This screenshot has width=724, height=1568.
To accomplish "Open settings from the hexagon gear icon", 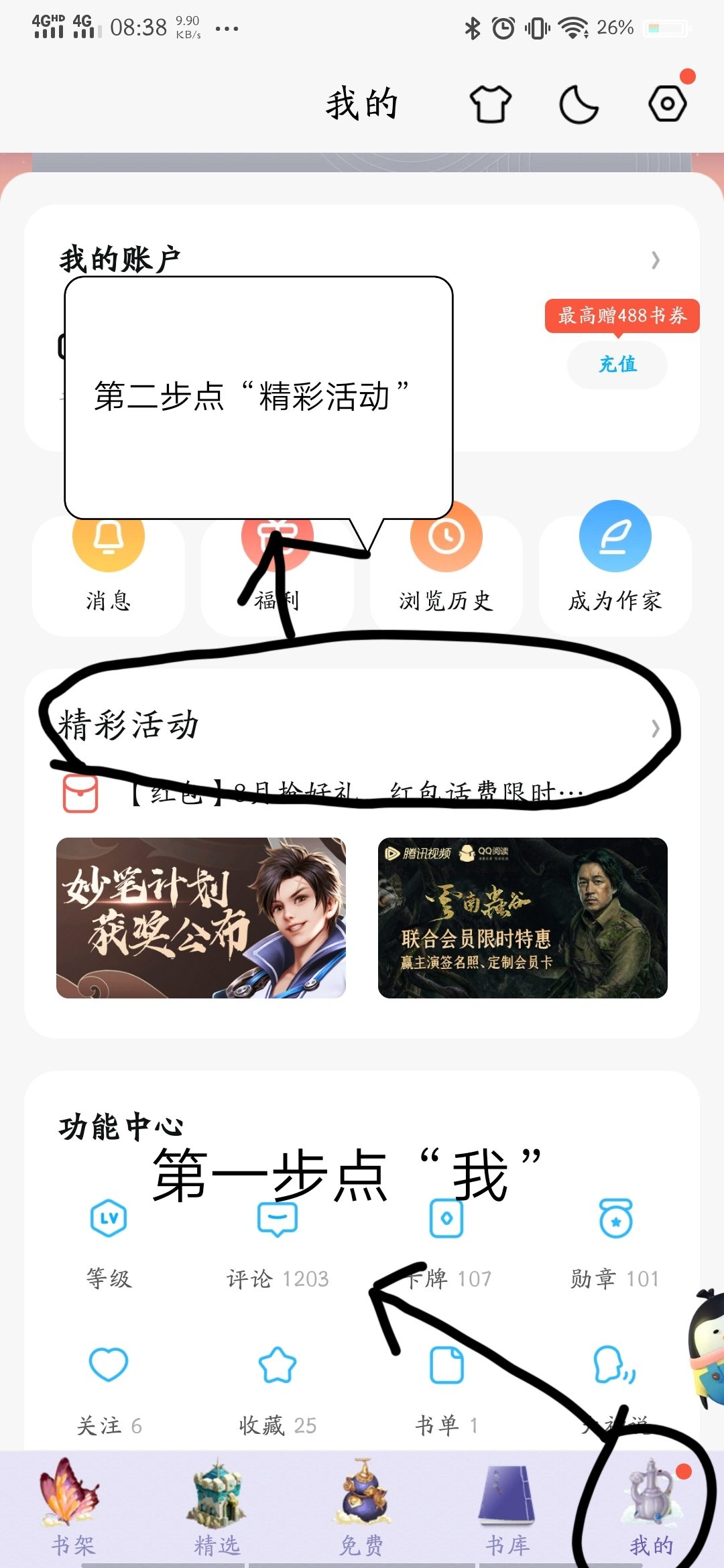I will click(x=668, y=104).
